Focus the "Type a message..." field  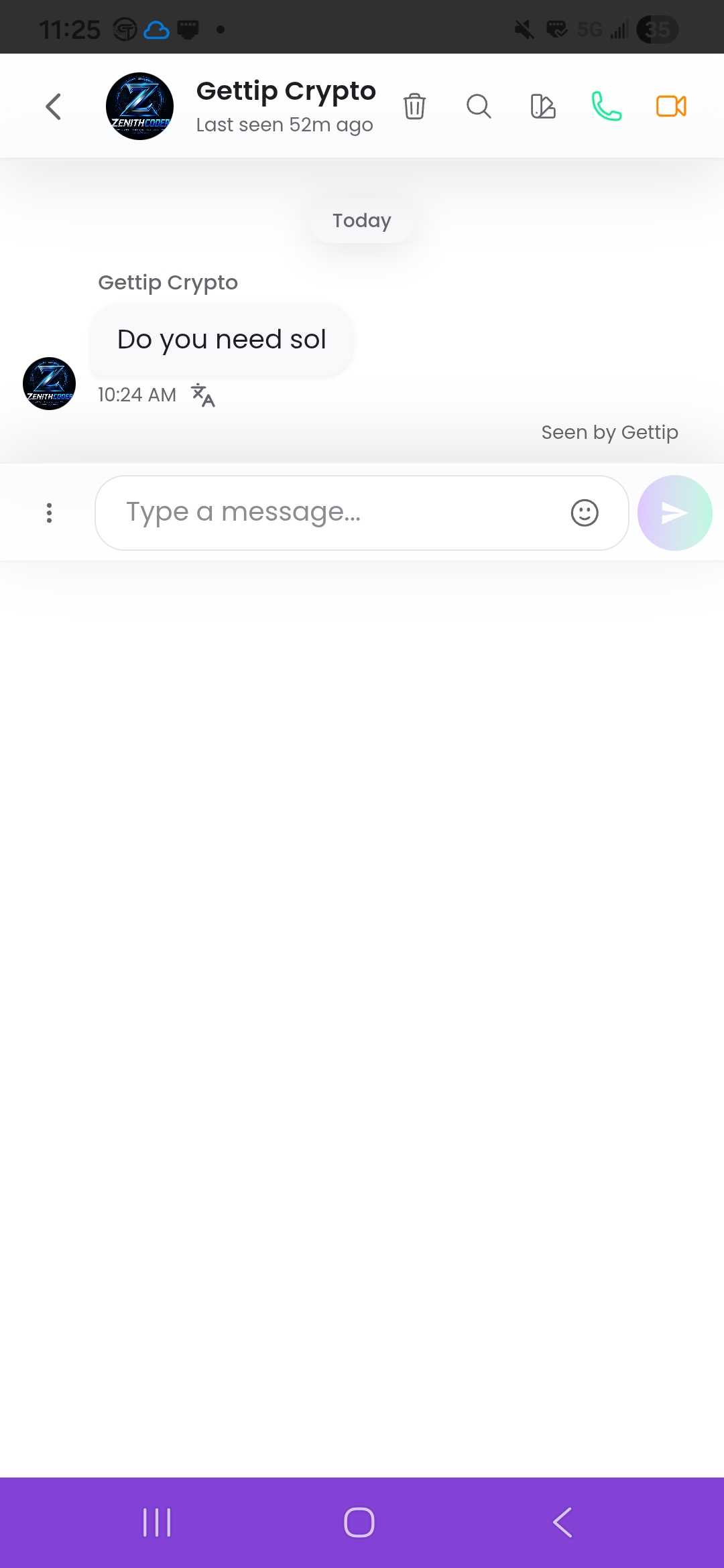(x=362, y=513)
